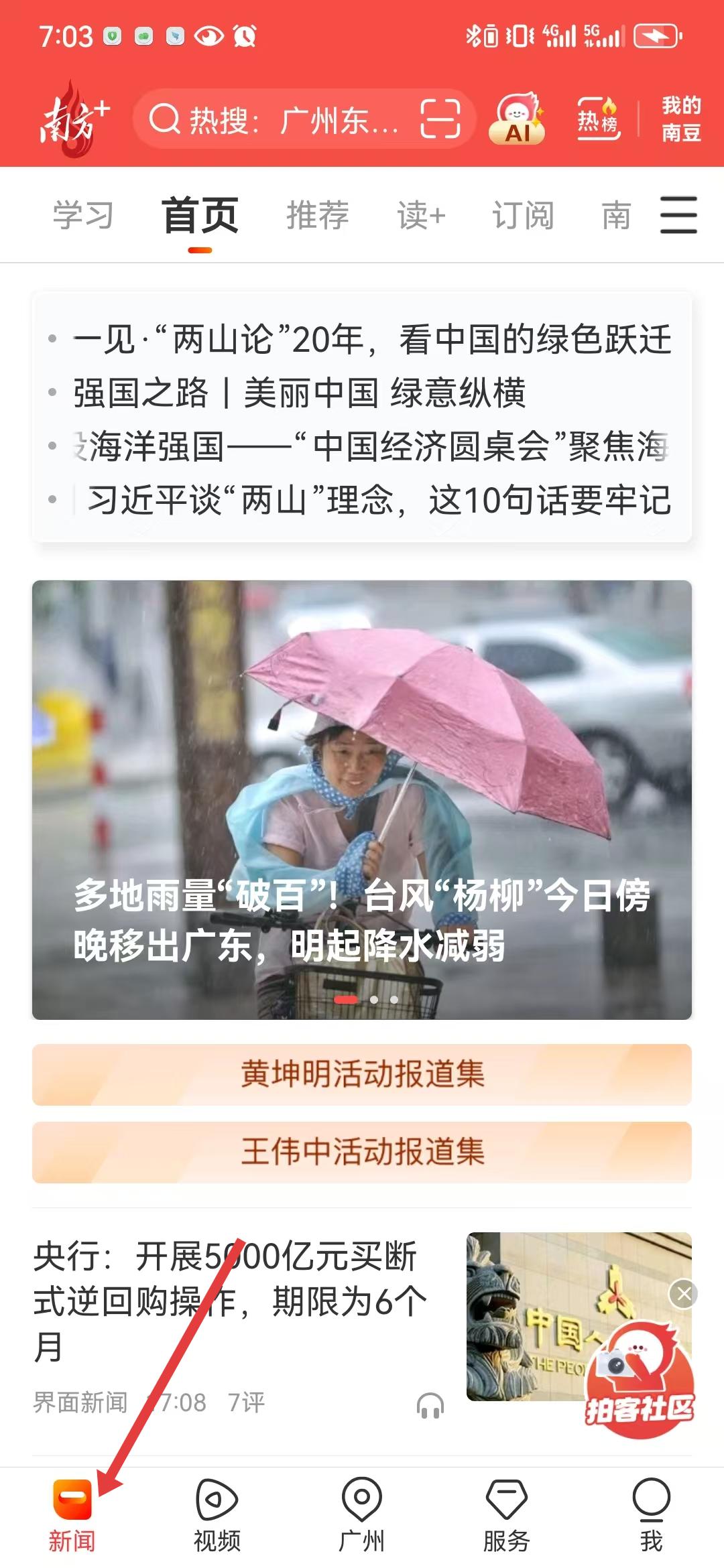Open 我的南豆
This screenshot has height=1568, width=724.
681,119
